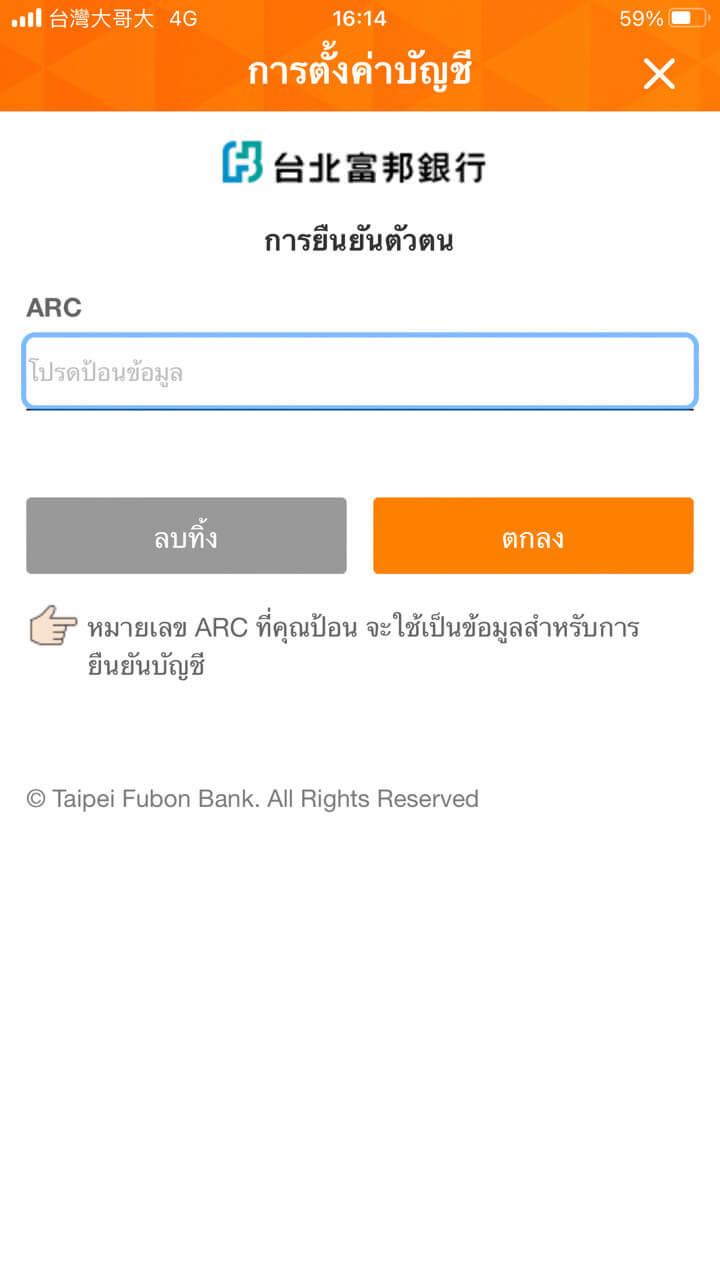
Task: Tap the gray ลบทิ้ง clear button
Action: point(186,536)
